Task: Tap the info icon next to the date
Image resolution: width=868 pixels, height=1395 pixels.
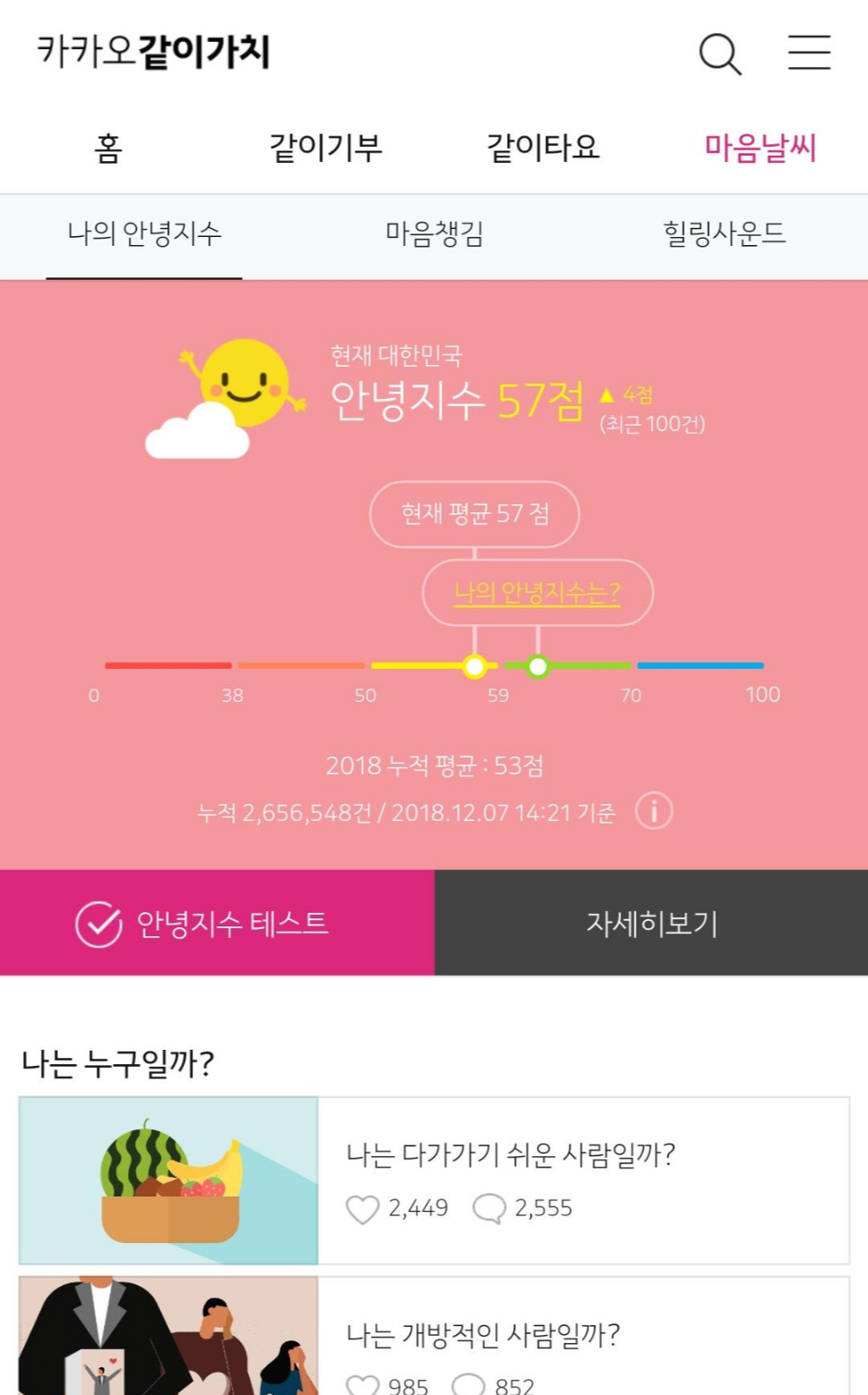Action: click(655, 811)
